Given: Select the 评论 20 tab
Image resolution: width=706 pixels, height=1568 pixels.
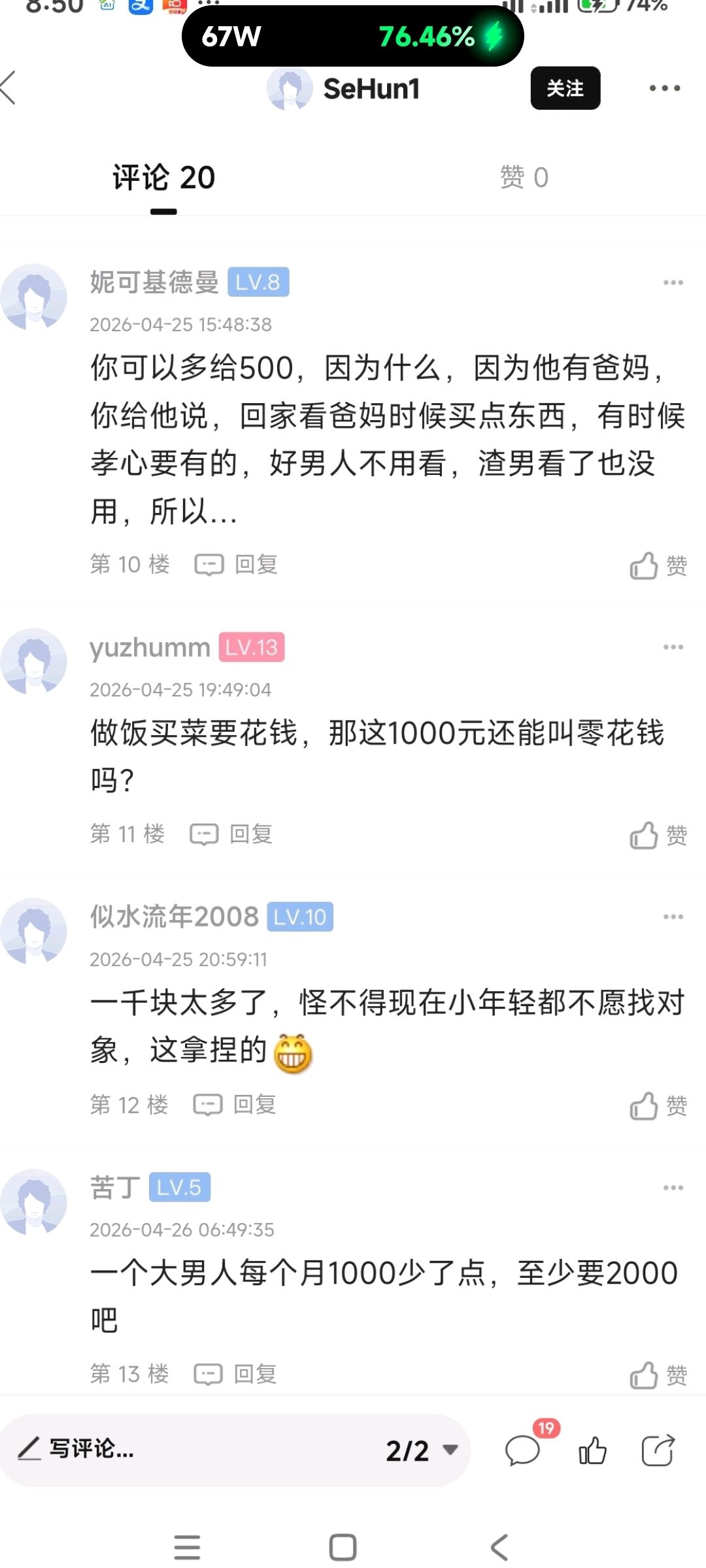Looking at the screenshot, I should pos(163,178).
